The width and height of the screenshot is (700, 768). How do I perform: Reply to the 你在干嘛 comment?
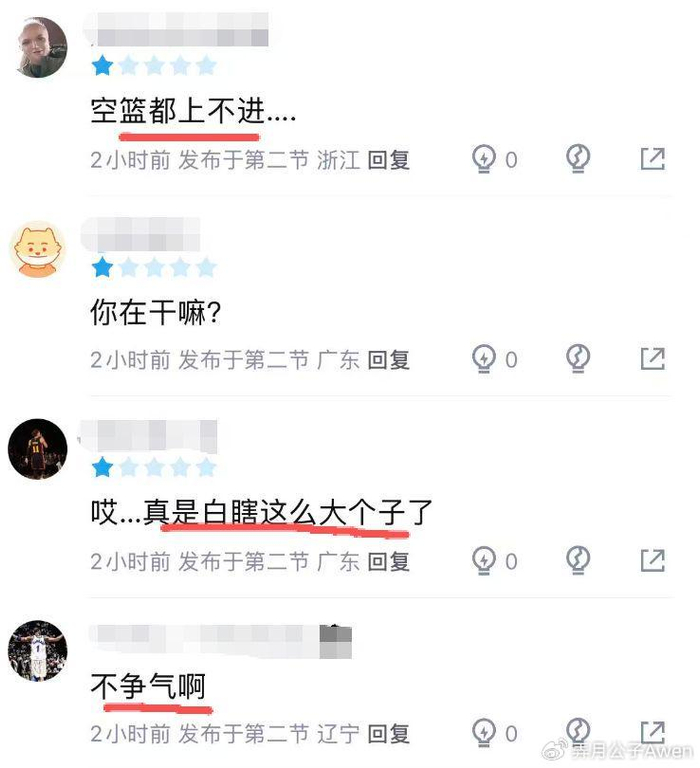pos(389,360)
